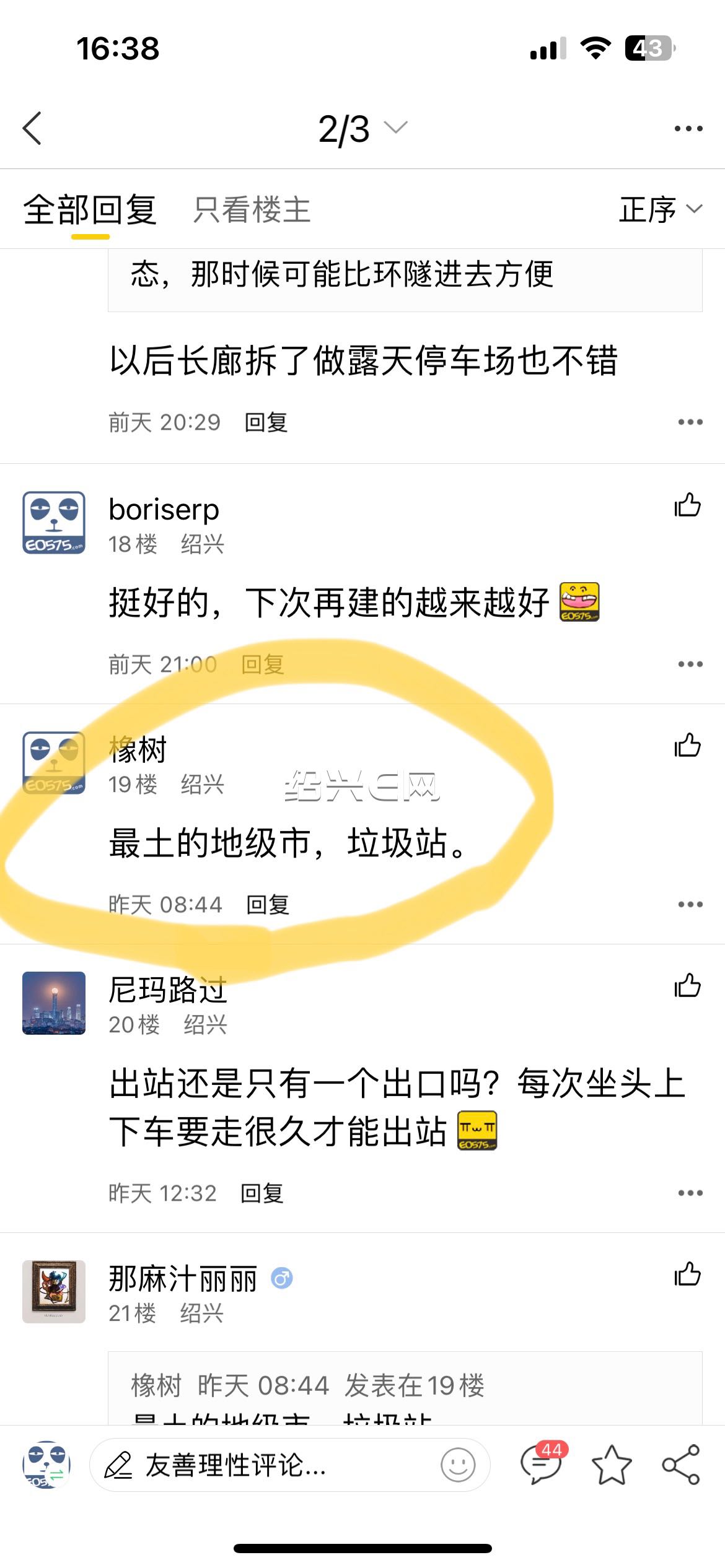The width and height of the screenshot is (725, 1568).
Task: Favorite this thread with the star icon
Action: 612,1465
